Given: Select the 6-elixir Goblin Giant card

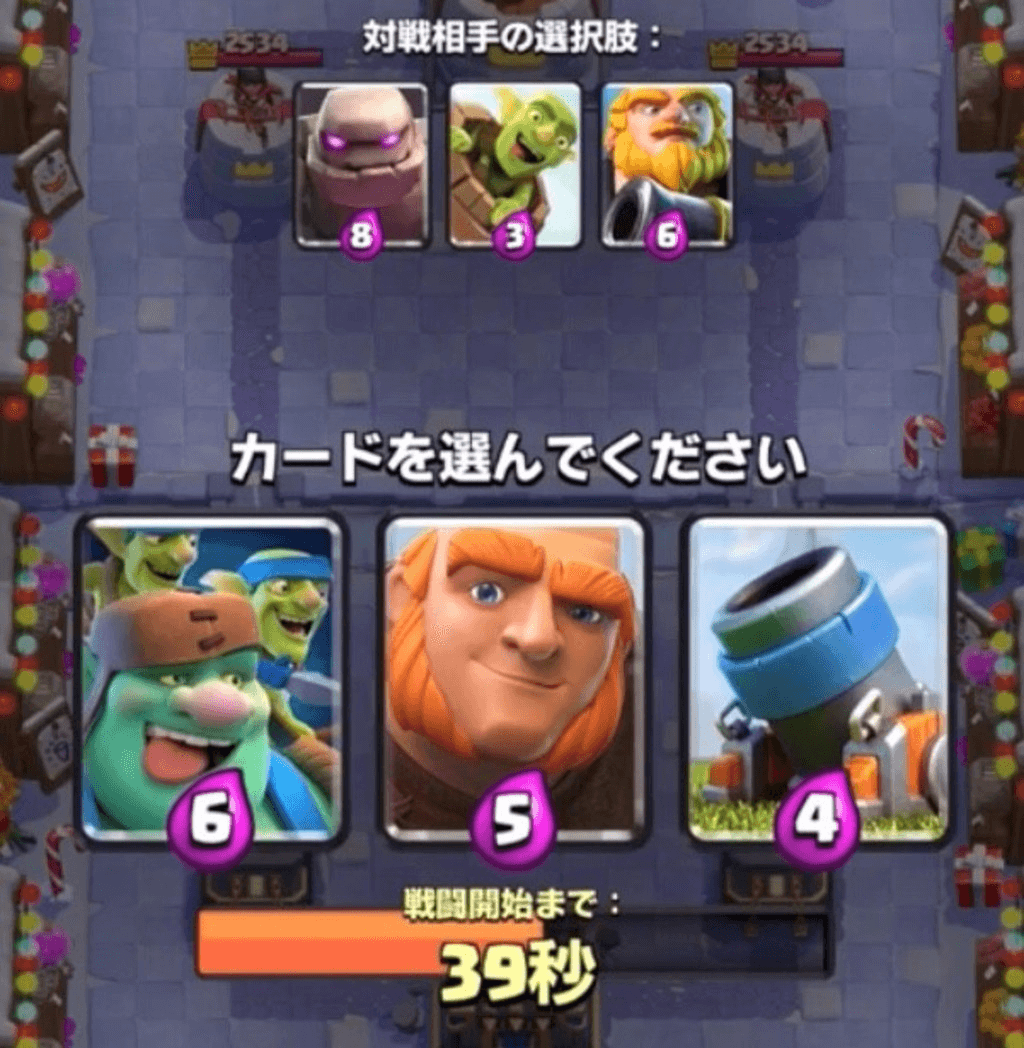Looking at the screenshot, I should coord(210,680).
